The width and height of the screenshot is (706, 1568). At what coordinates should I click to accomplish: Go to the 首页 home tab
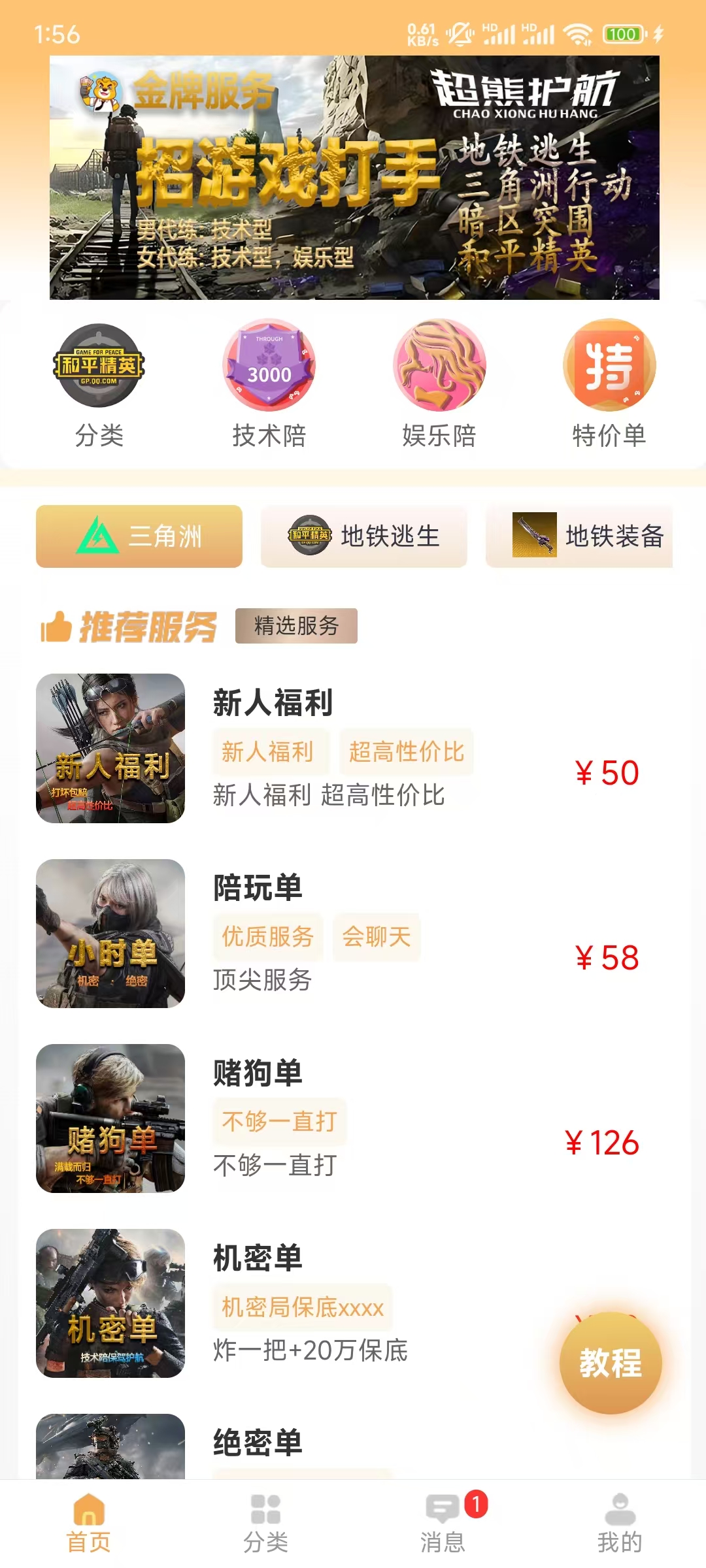tap(89, 1524)
